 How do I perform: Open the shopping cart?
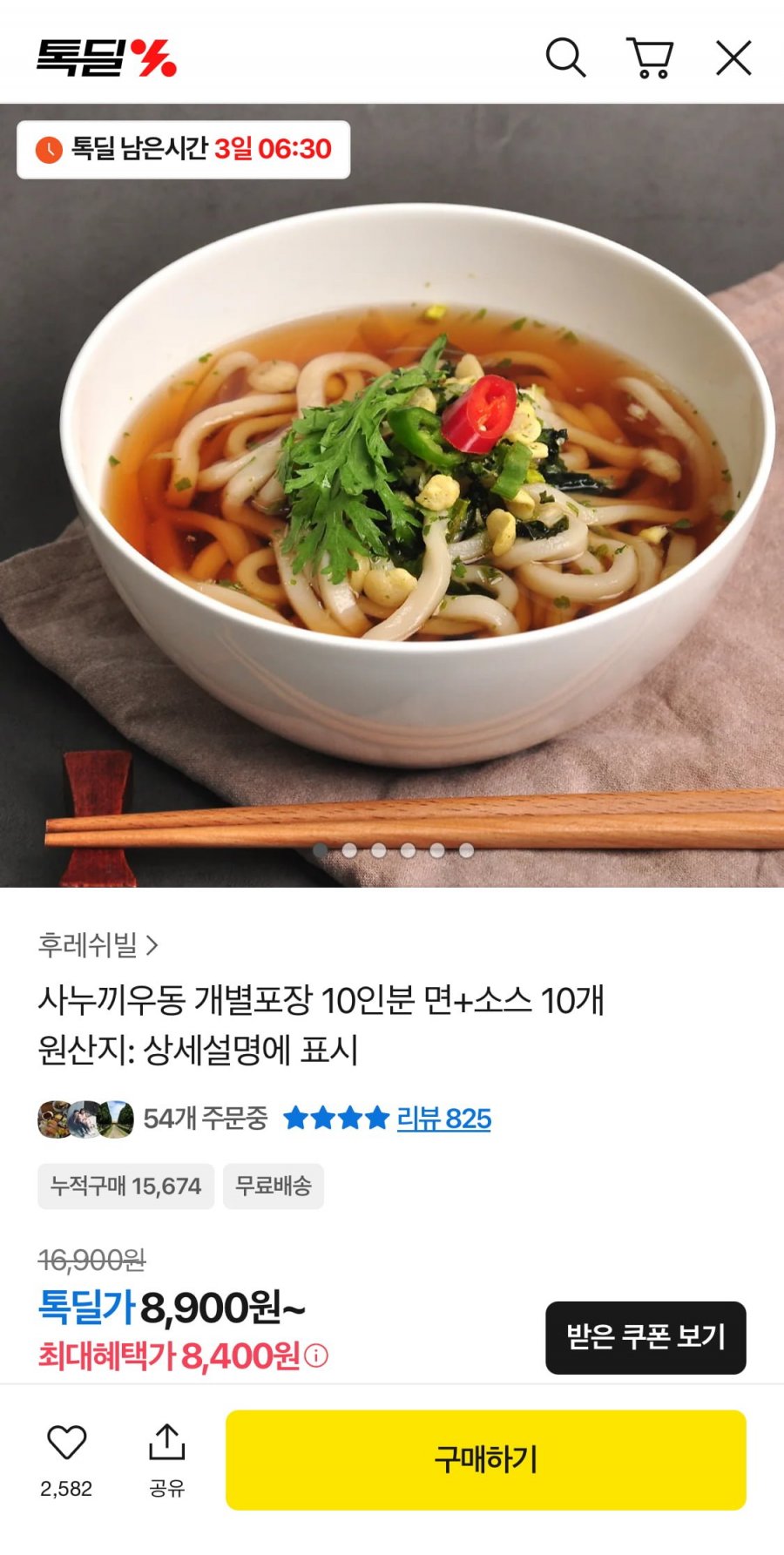point(650,58)
